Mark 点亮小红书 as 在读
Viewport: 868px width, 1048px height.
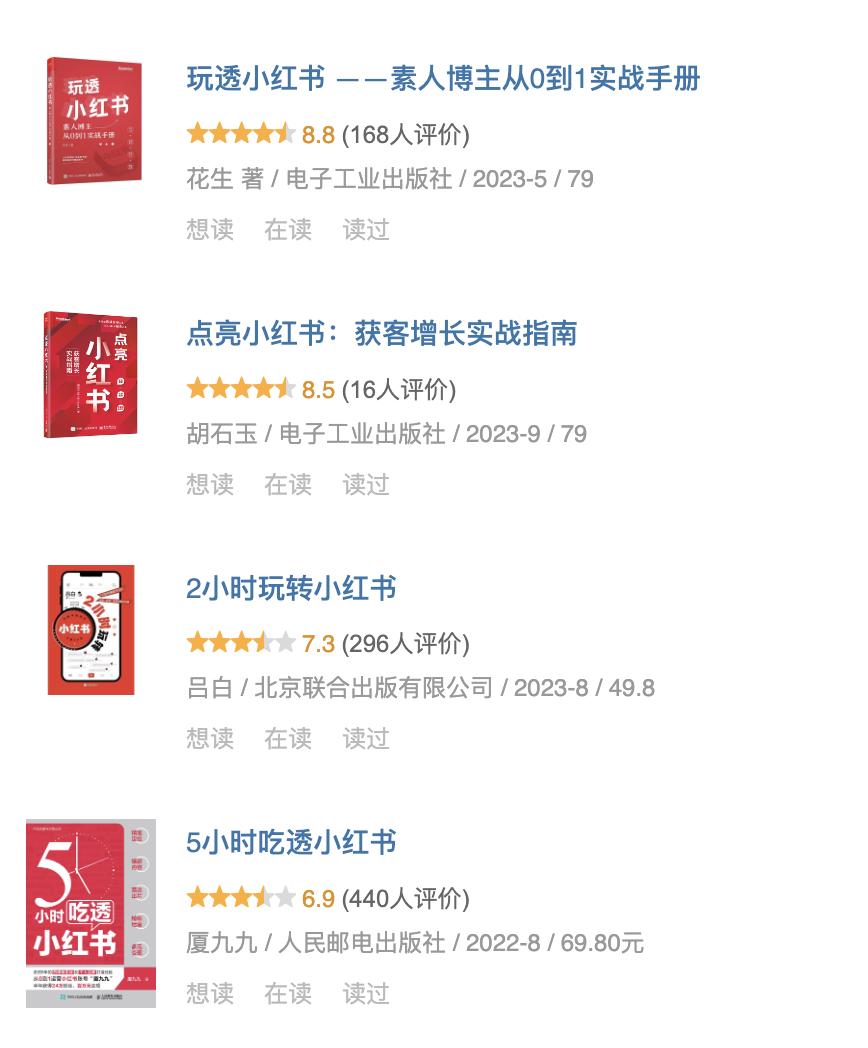tap(288, 484)
